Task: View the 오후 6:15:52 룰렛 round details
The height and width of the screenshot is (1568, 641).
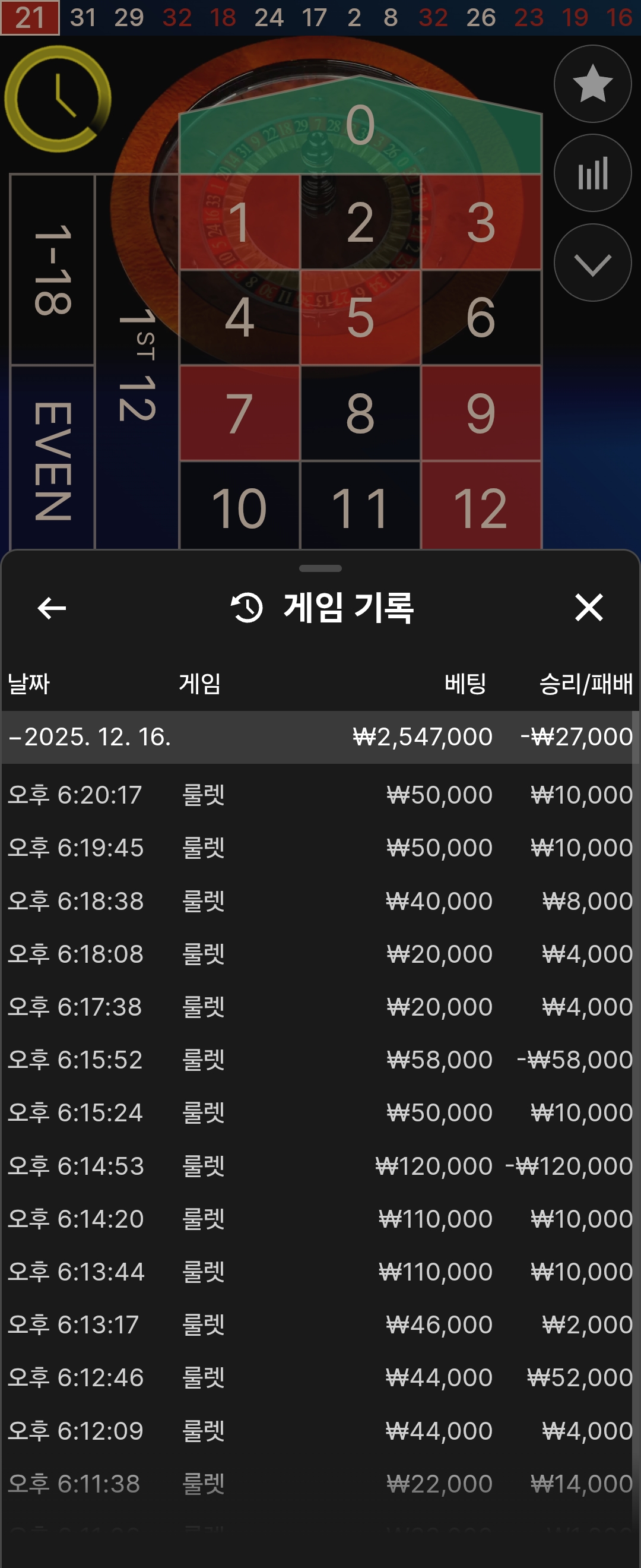Action: [x=320, y=1060]
